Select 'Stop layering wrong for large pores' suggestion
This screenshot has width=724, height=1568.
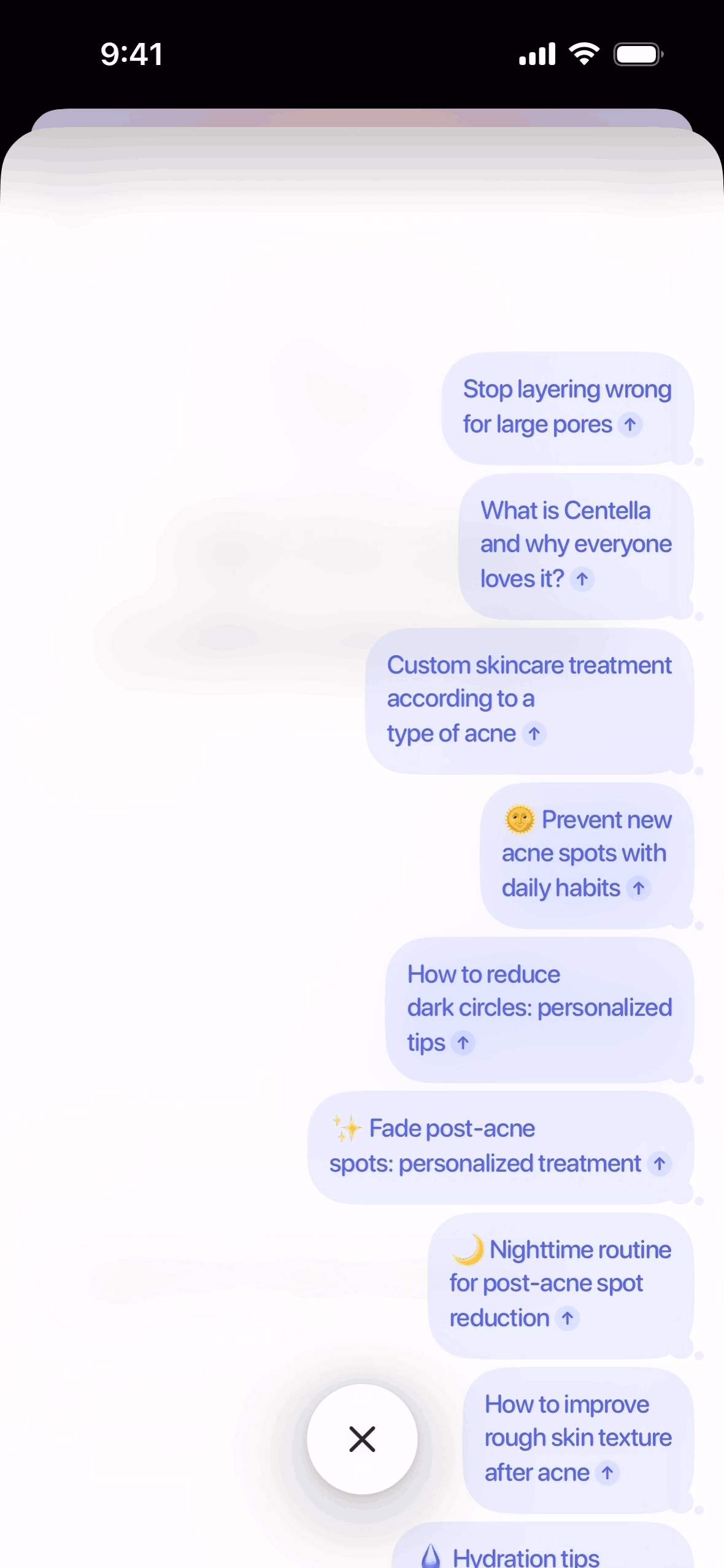(567, 407)
